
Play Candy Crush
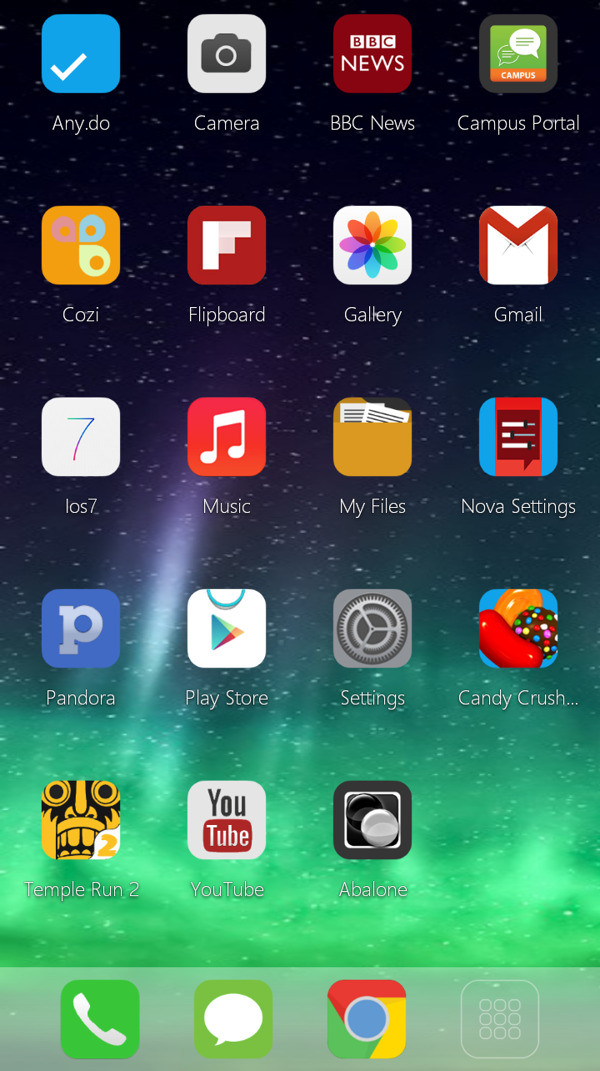[x=518, y=628]
